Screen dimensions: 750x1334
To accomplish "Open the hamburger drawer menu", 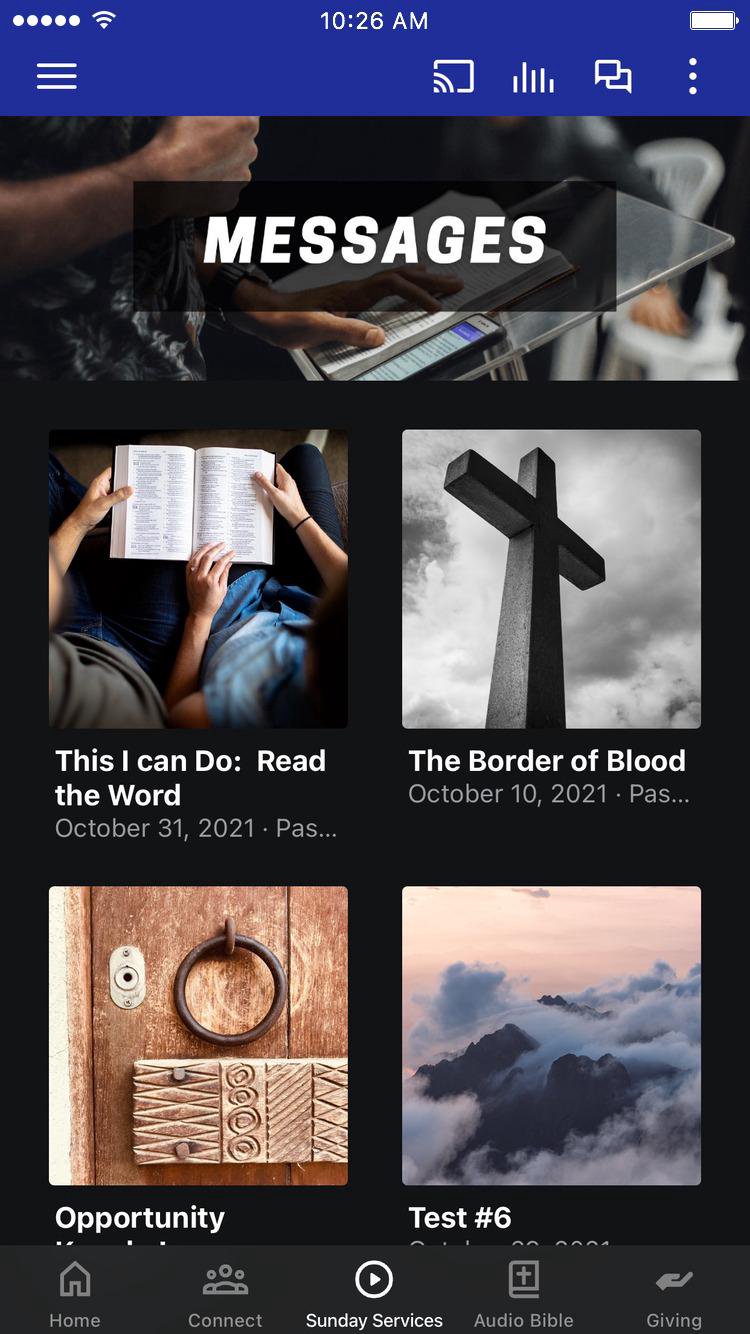I will point(57,77).
